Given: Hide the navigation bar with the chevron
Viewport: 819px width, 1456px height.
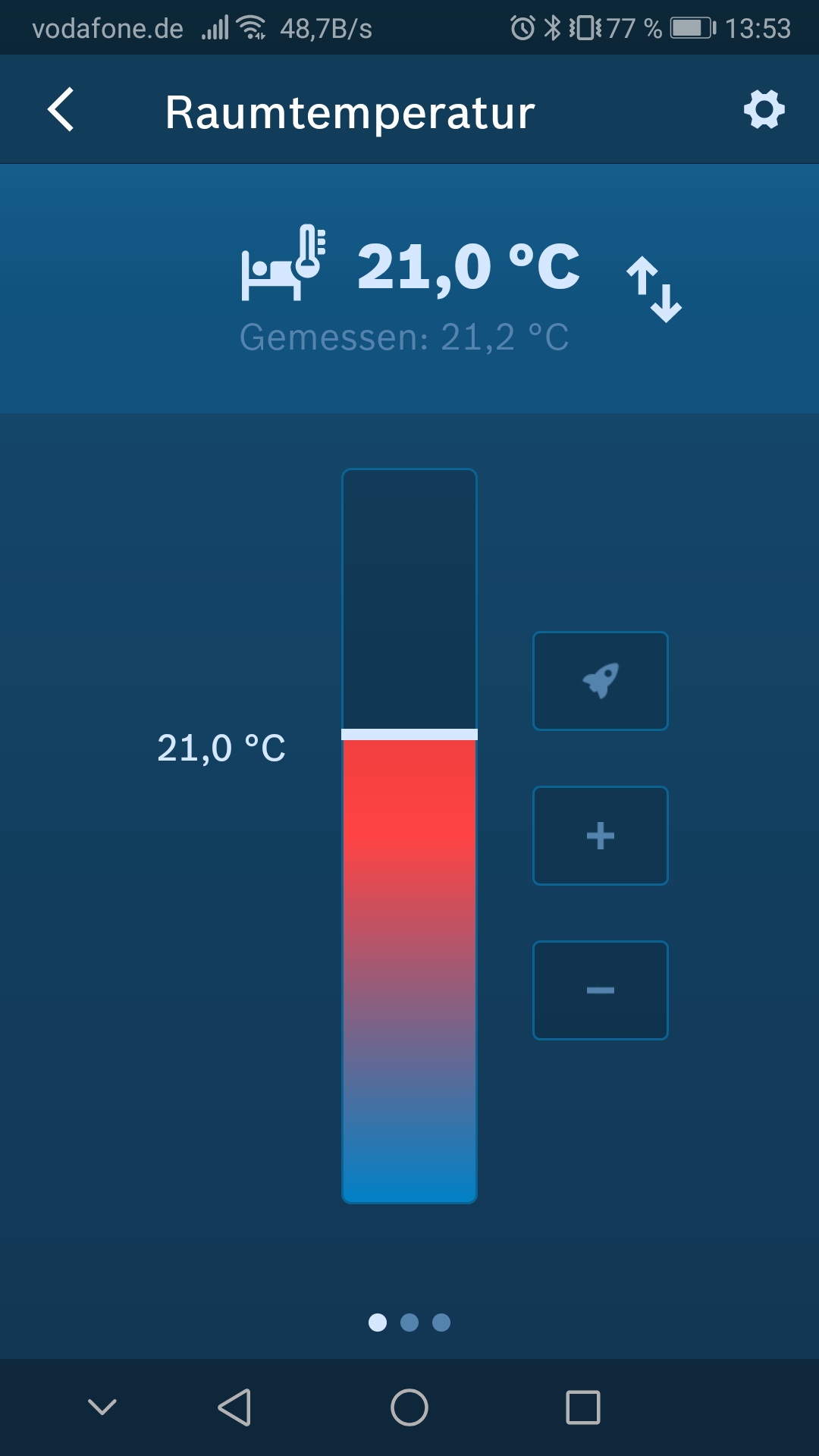Looking at the screenshot, I should tap(102, 1407).
